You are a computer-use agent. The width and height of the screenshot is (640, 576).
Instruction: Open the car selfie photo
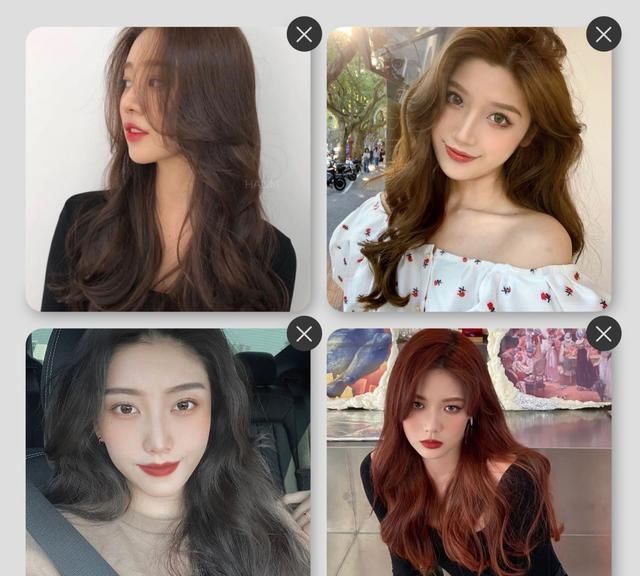click(x=168, y=455)
